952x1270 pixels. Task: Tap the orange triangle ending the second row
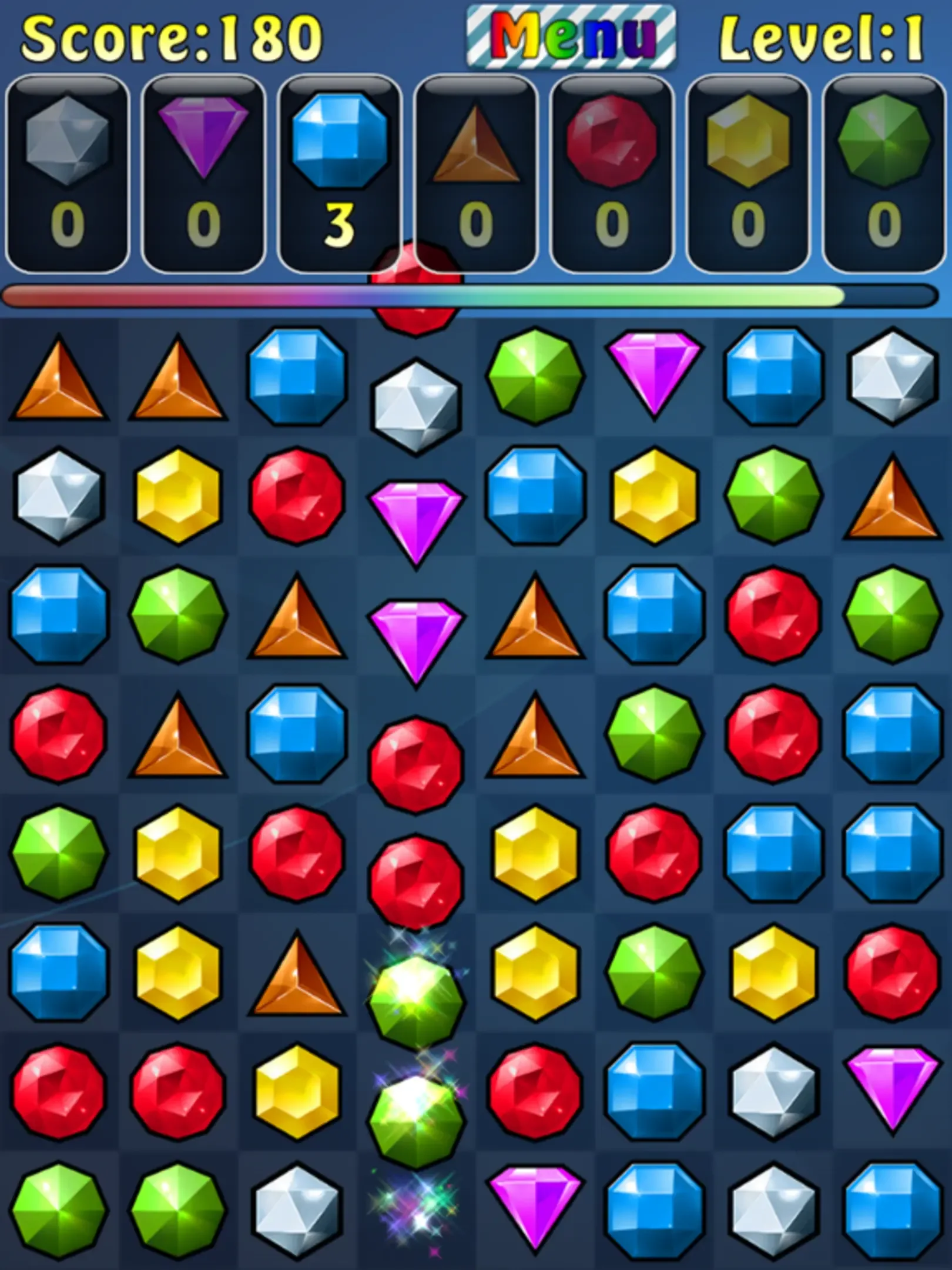892,497
